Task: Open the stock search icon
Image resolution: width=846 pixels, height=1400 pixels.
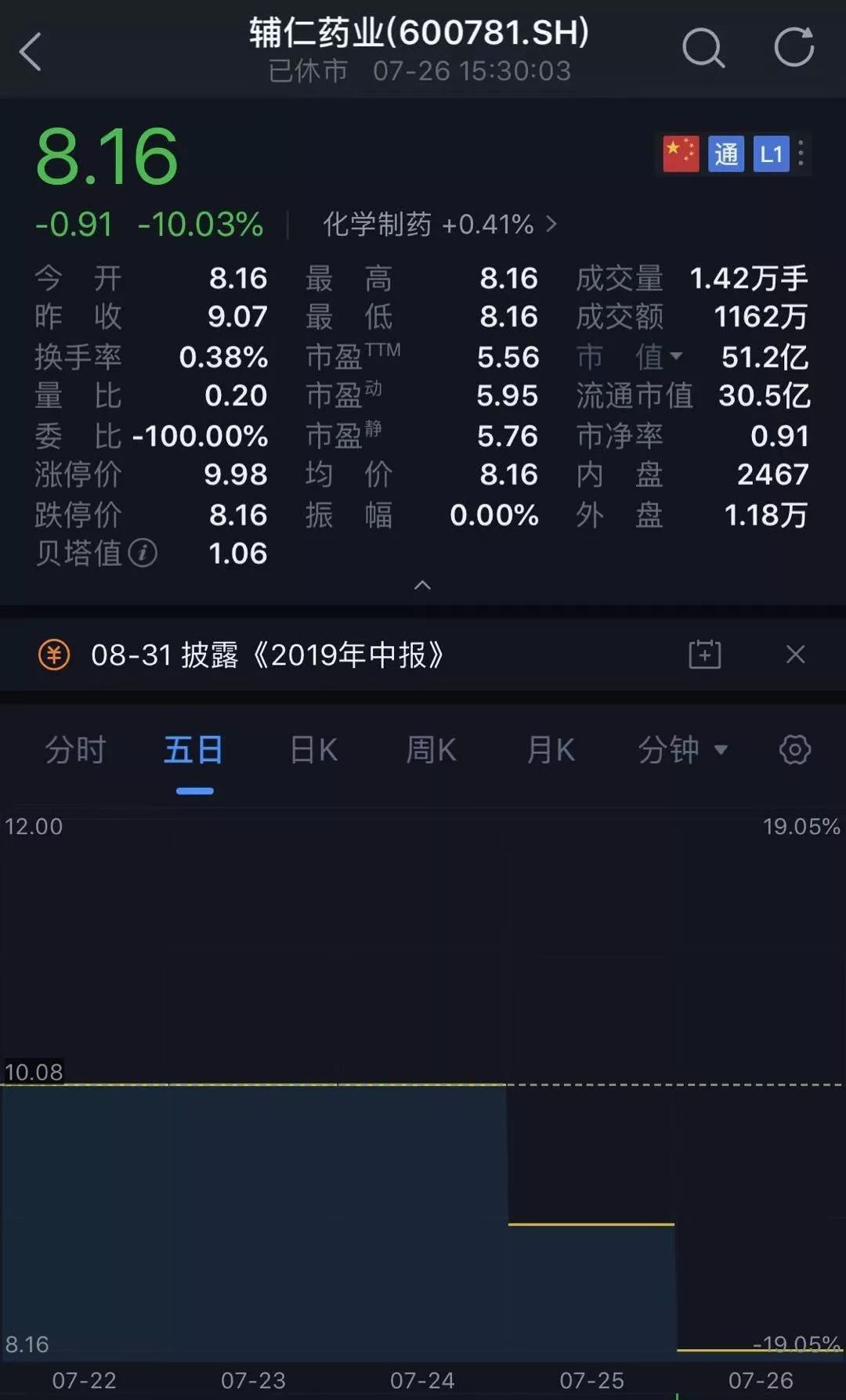Action: pos(703,49)
